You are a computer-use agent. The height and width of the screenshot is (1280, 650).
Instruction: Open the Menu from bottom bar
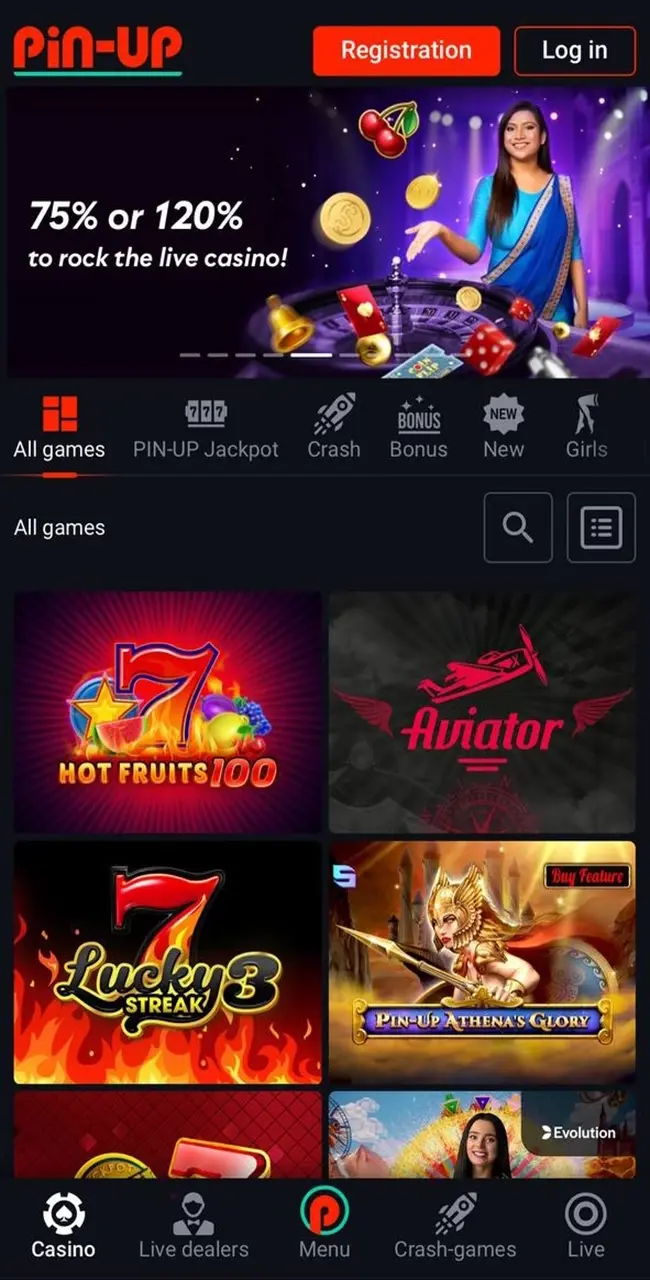point(324,1228)
